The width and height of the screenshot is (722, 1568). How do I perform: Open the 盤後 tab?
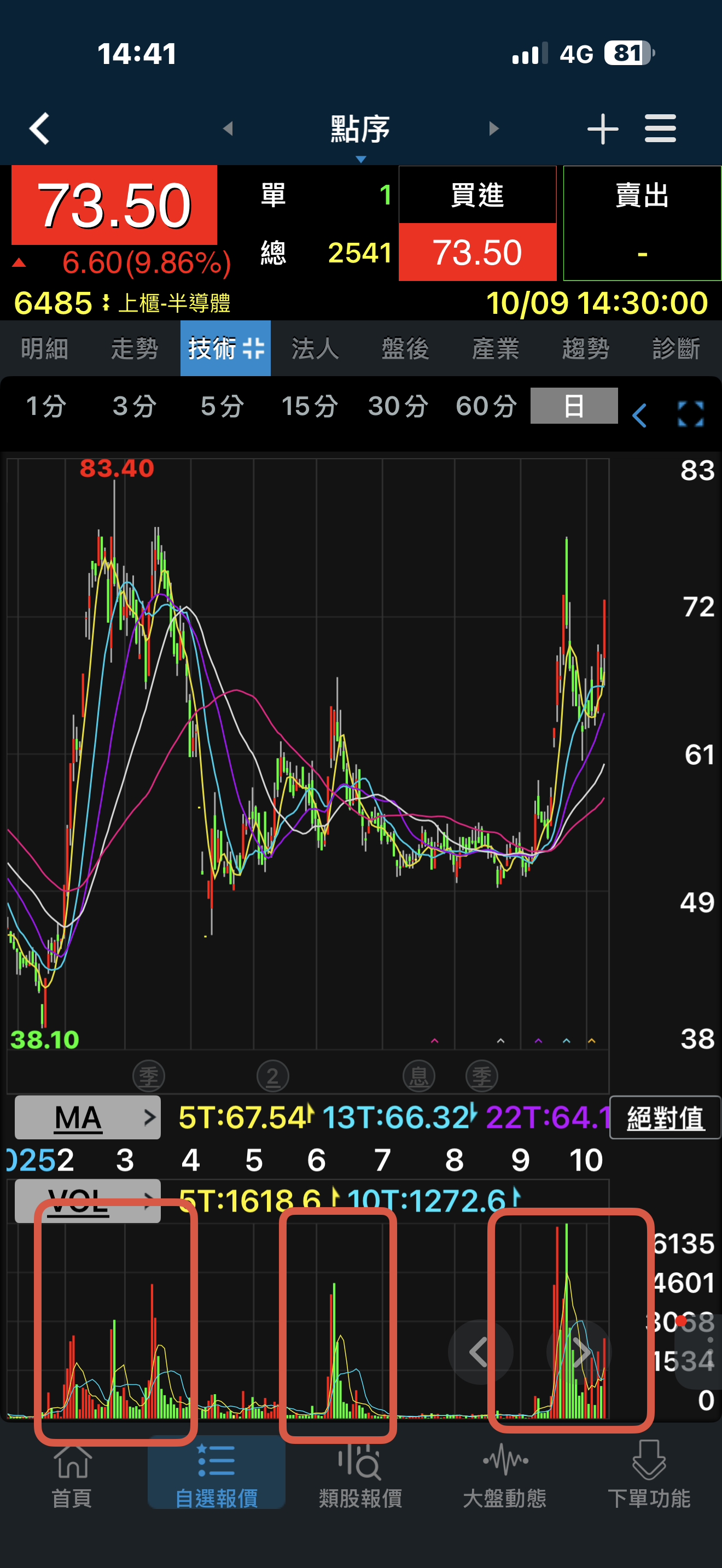[405, 349]
